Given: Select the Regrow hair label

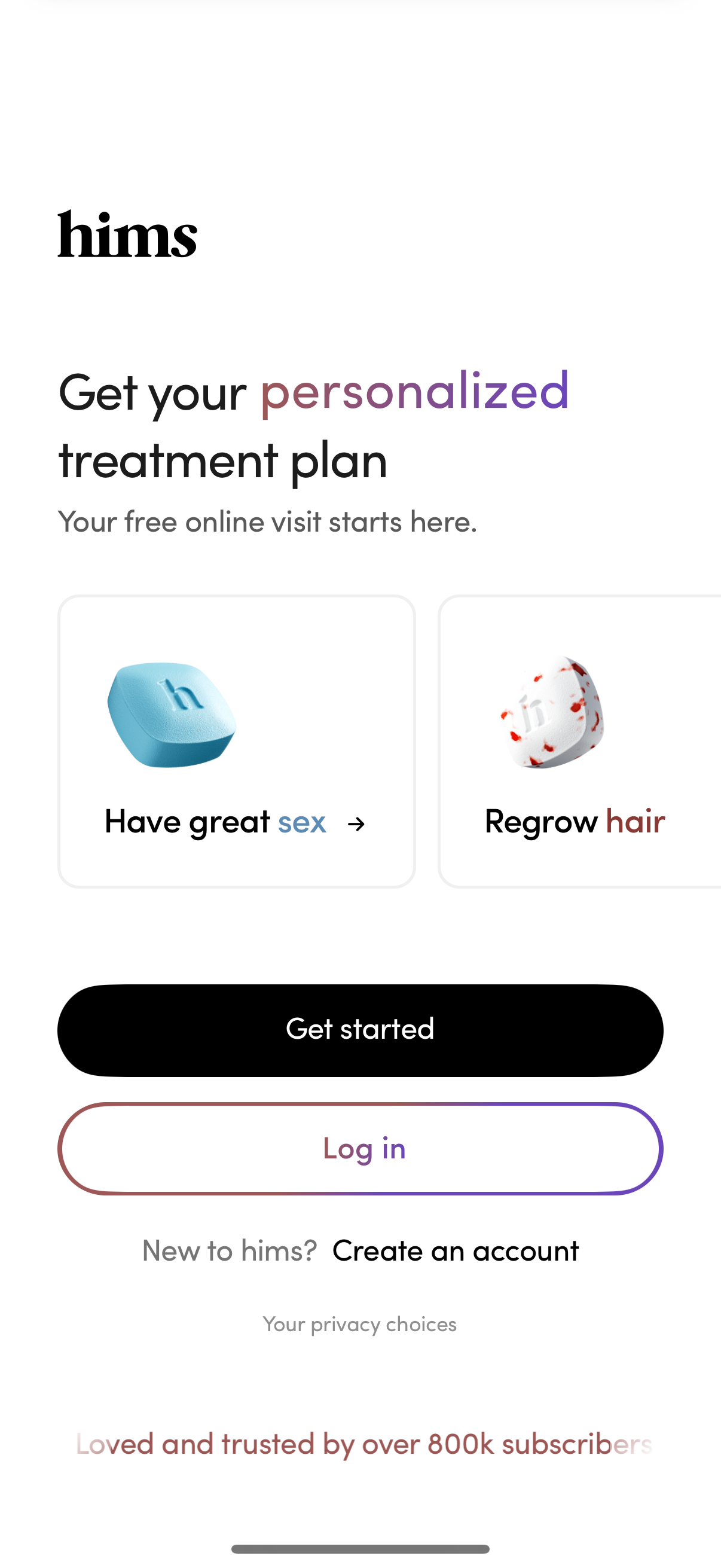Looking at the screenshot, I should pyautogui.click(x=575, y=820).
